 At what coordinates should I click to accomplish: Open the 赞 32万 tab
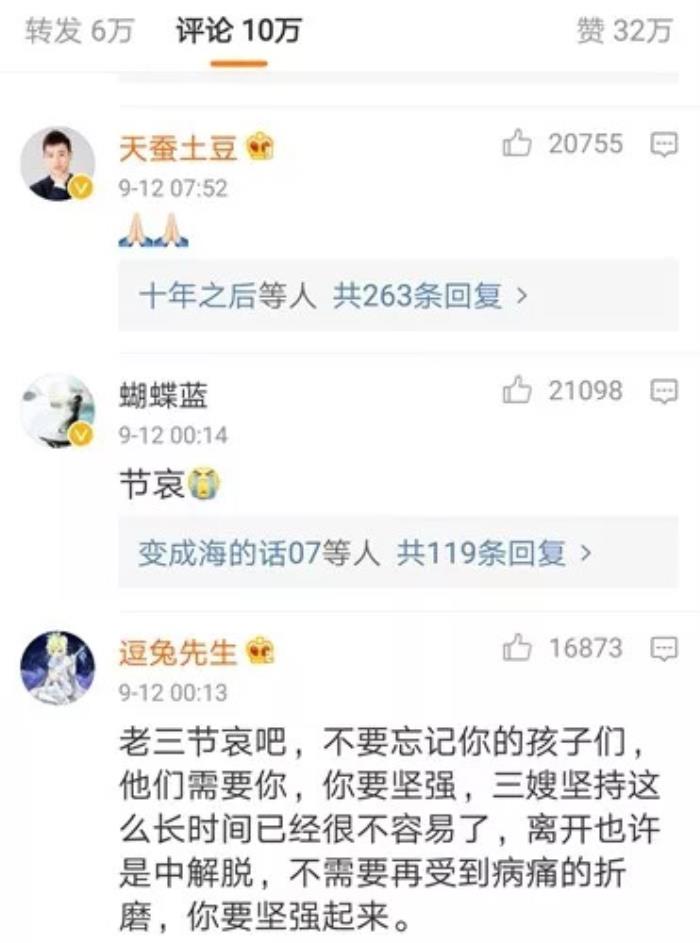click(x=624, y=31)
